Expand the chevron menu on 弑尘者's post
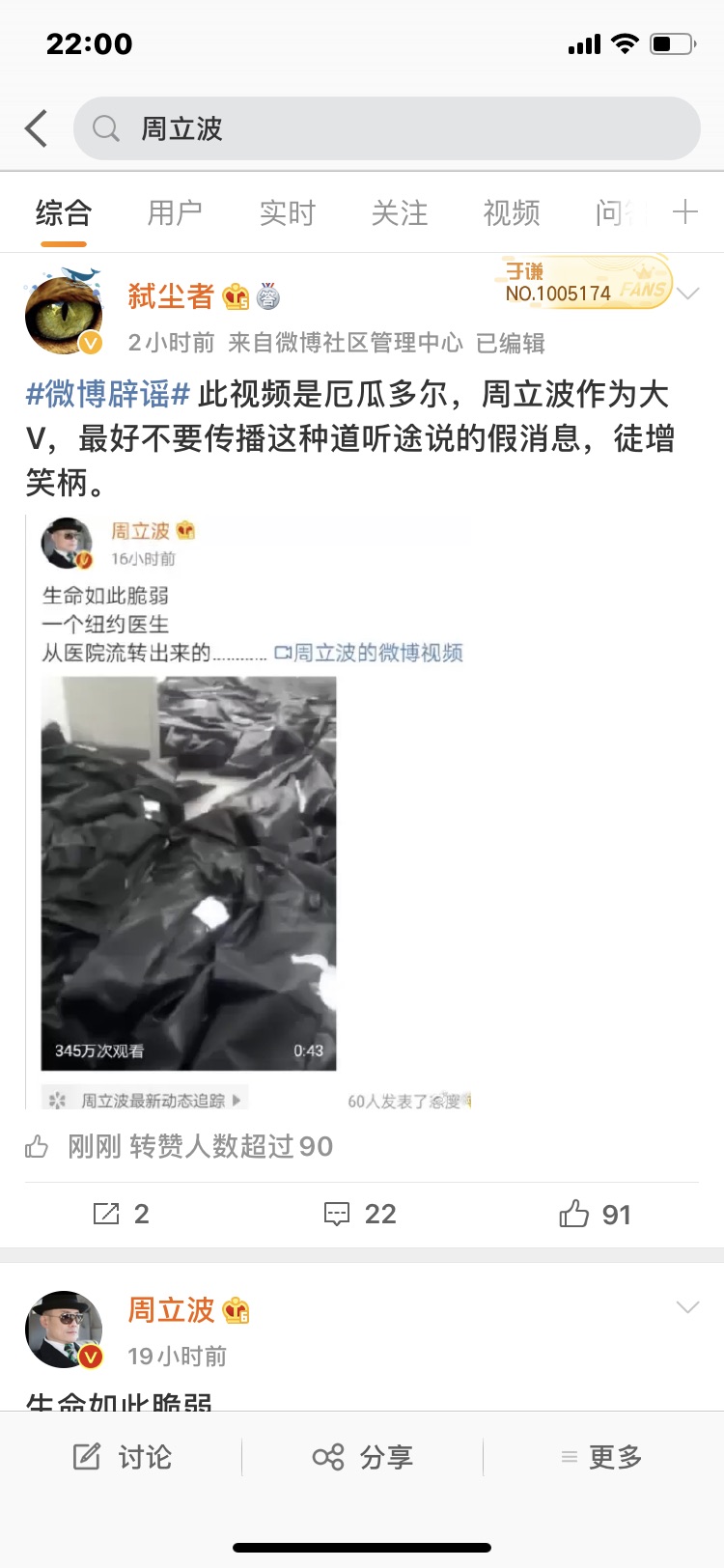 (688, 294)
